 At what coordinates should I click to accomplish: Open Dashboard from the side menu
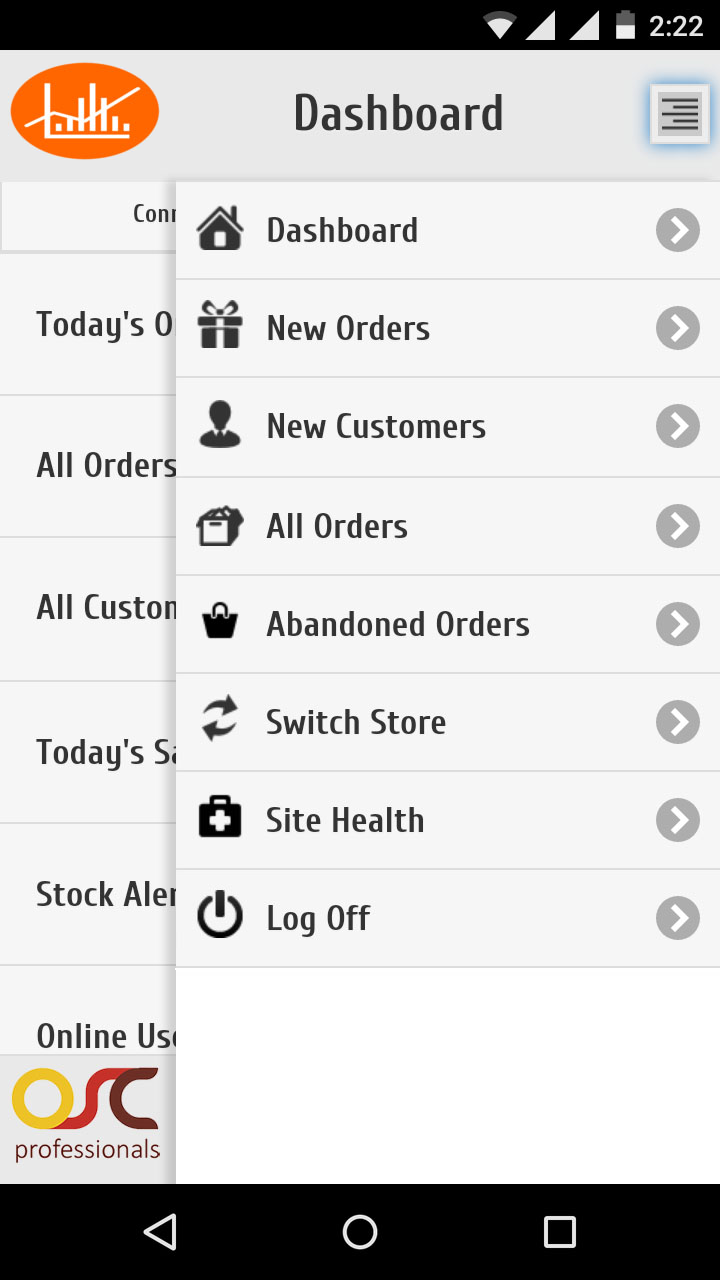[448, 230]
